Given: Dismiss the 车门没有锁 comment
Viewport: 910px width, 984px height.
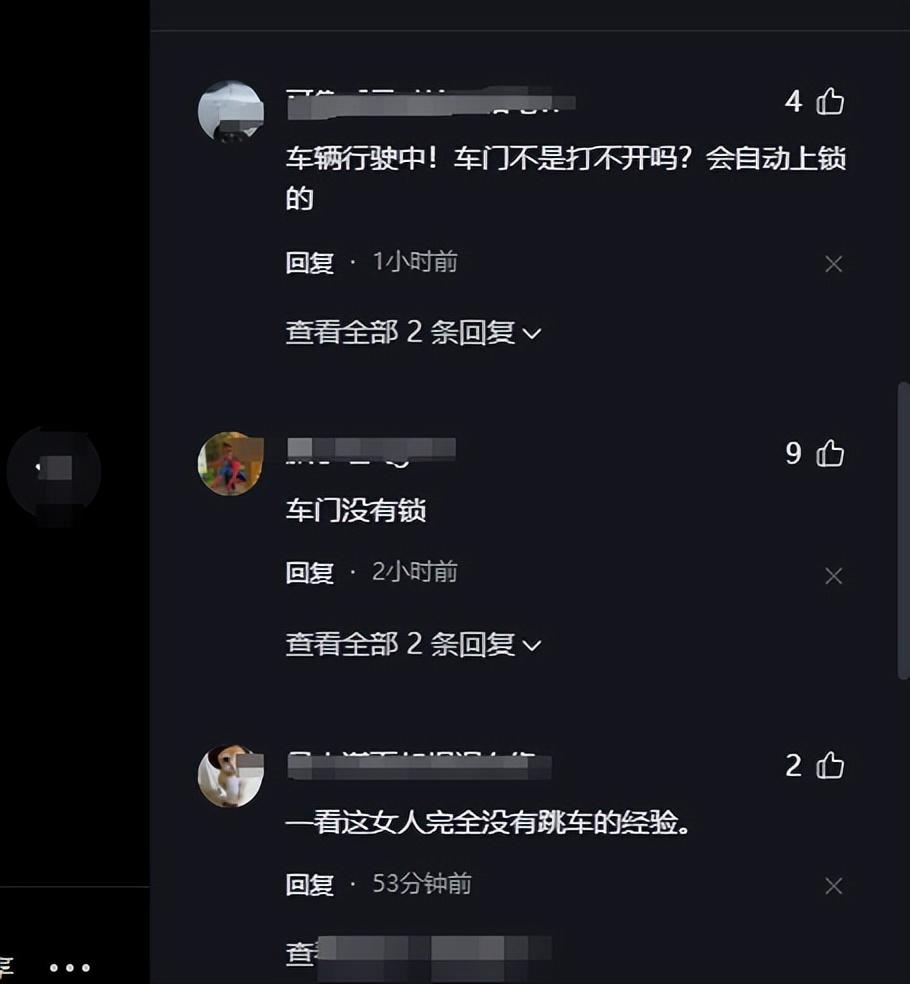Looking at the screenshot, I should click(x=833, y=575).
